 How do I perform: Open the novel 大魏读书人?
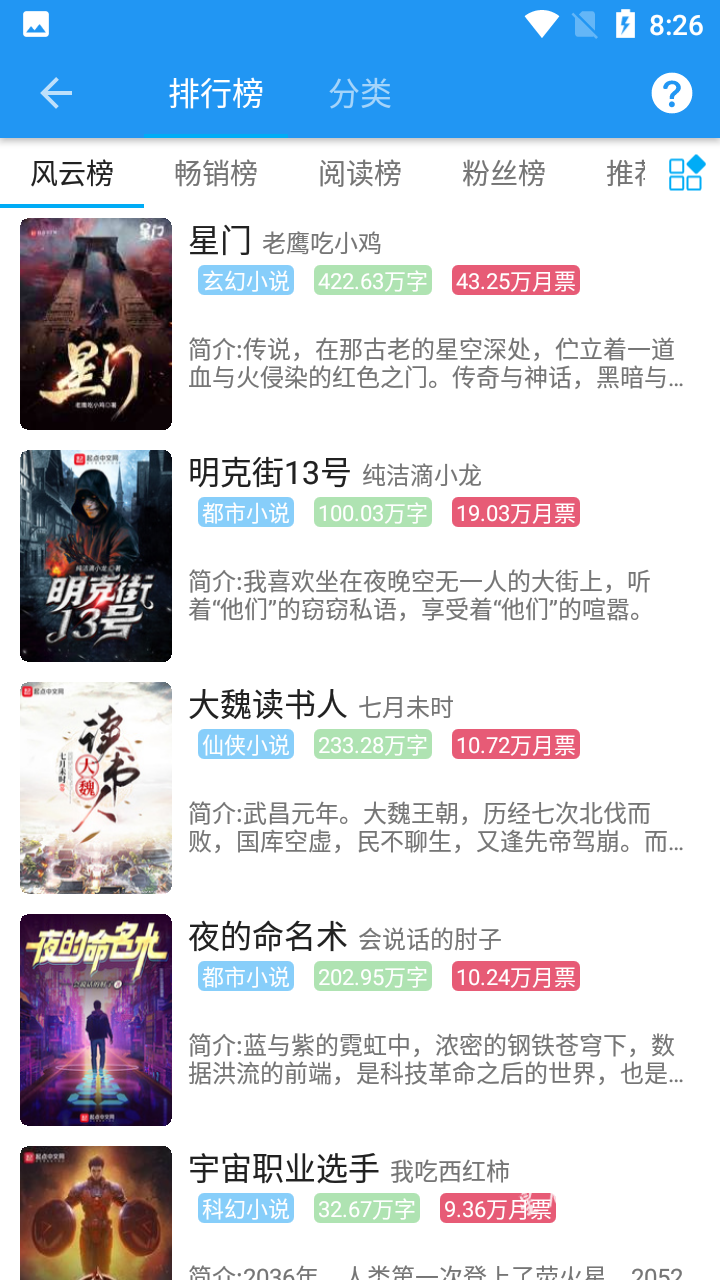(x=360, y=788)
